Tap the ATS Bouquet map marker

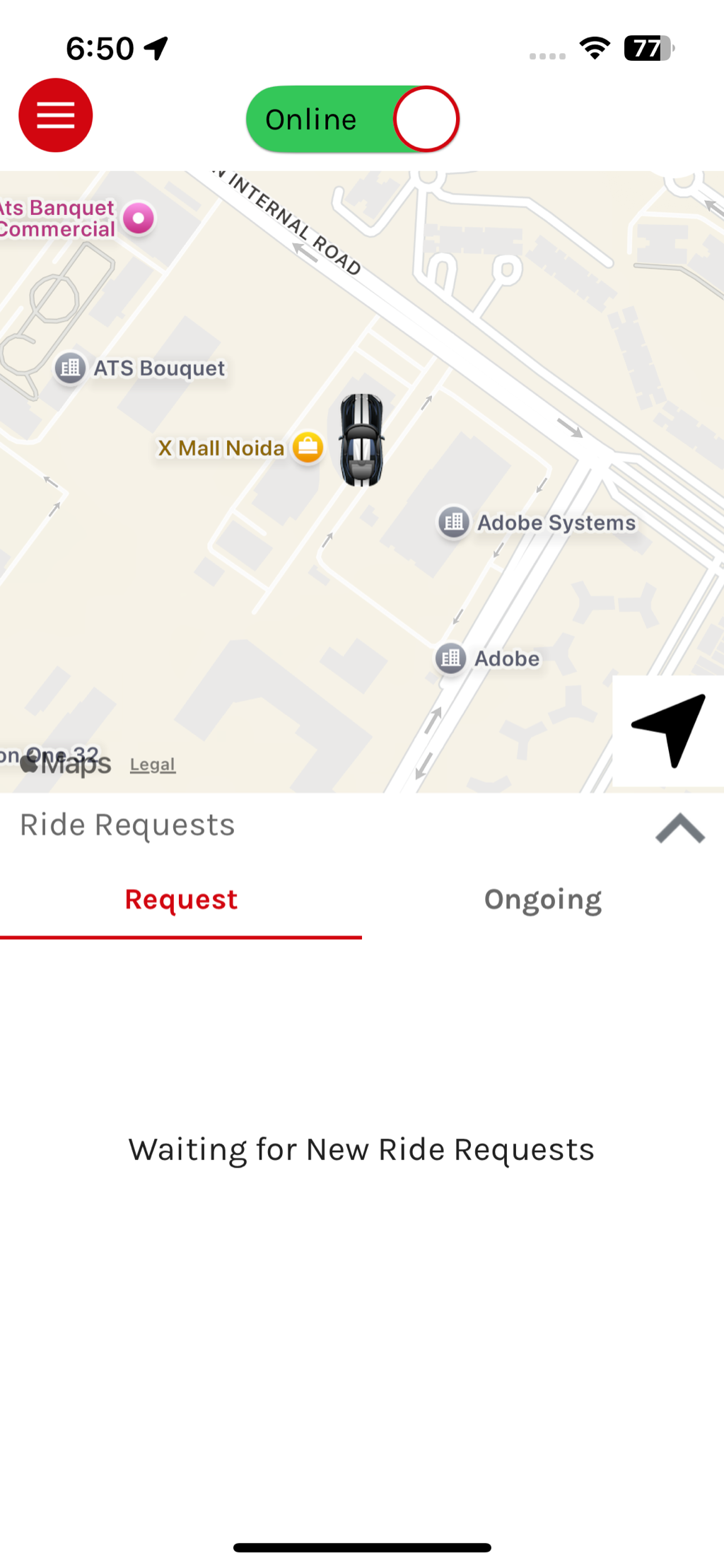tap(71, 368)
